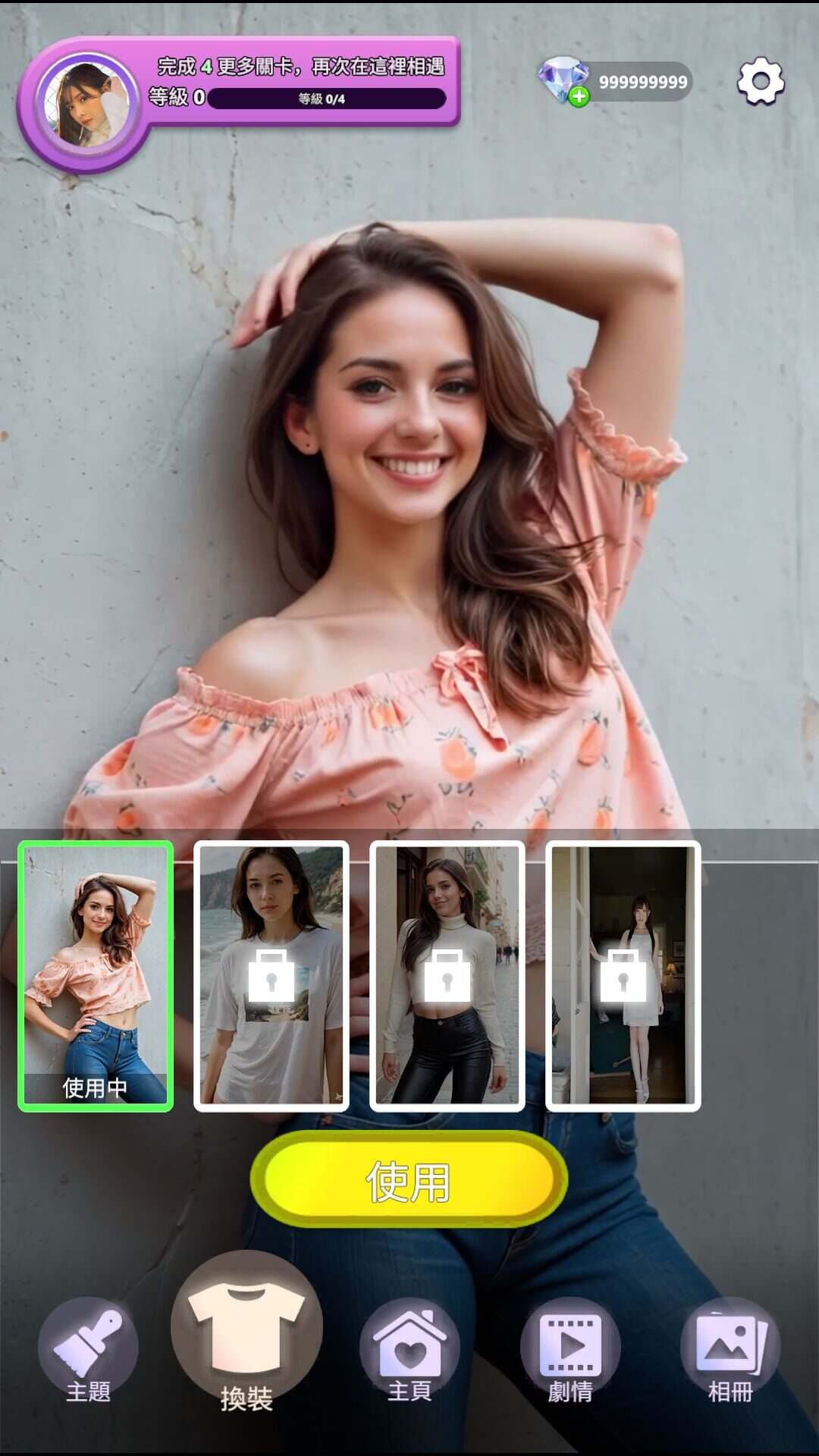Choose the locked white dress outfit
Image resolution: width=819 pixels, height=1456 pixels.
[623, 976]
